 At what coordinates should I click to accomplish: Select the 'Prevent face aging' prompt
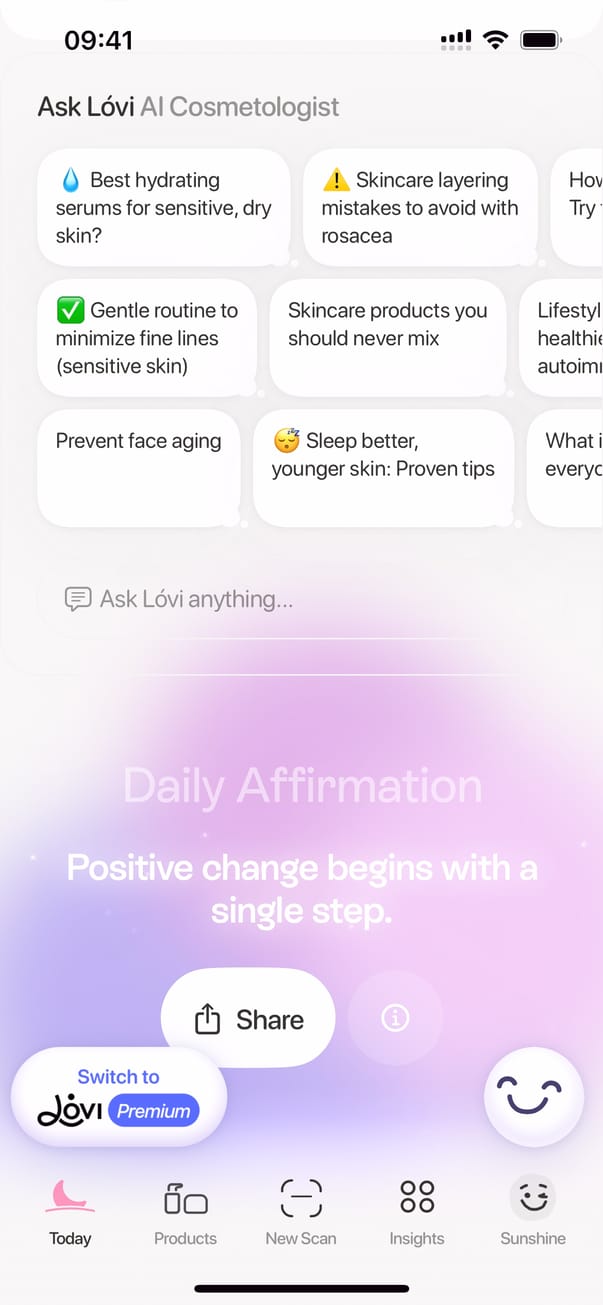click(x=139, y=467)
